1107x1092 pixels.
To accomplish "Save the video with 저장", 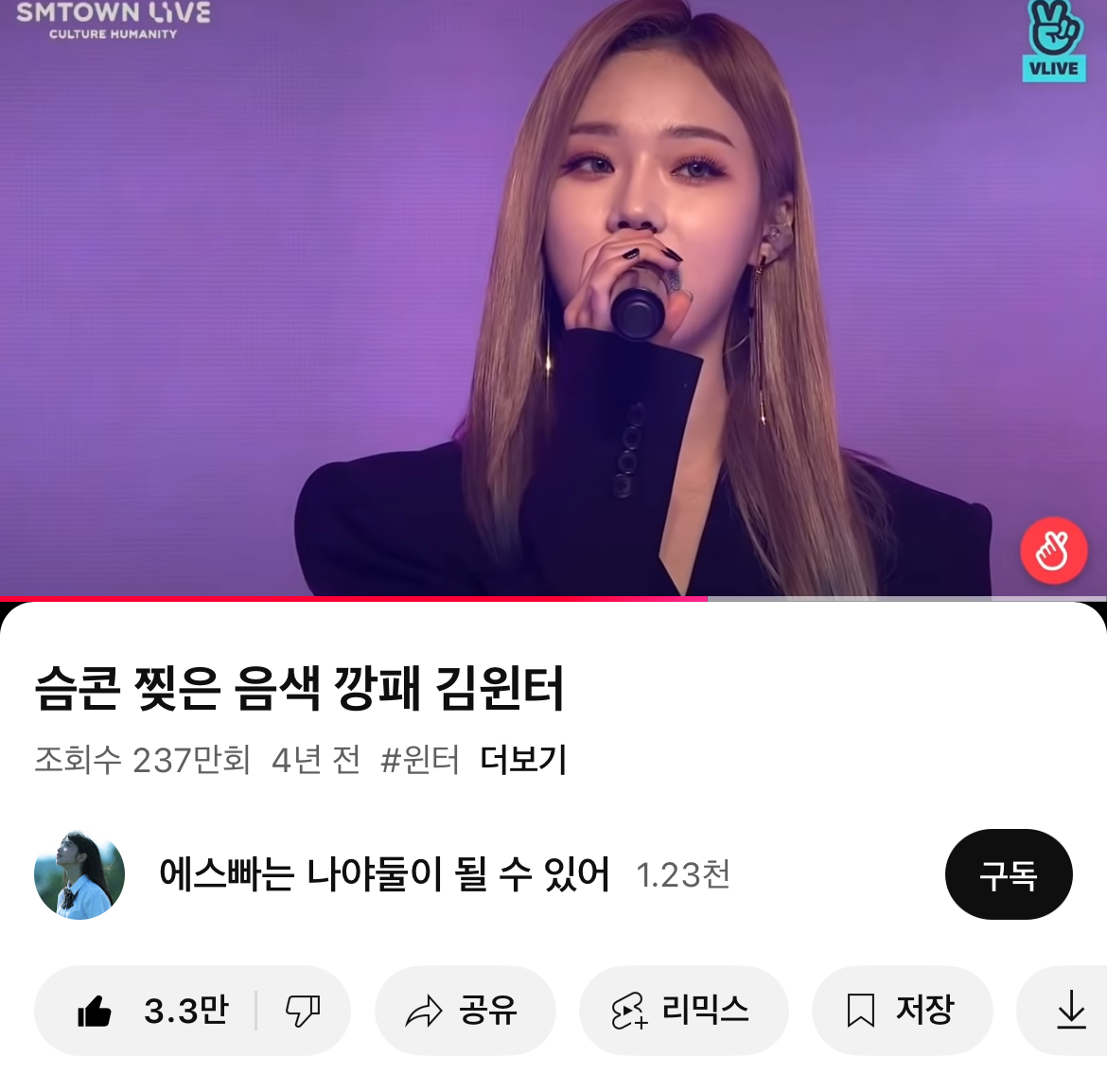I will tap(901, 1011).
